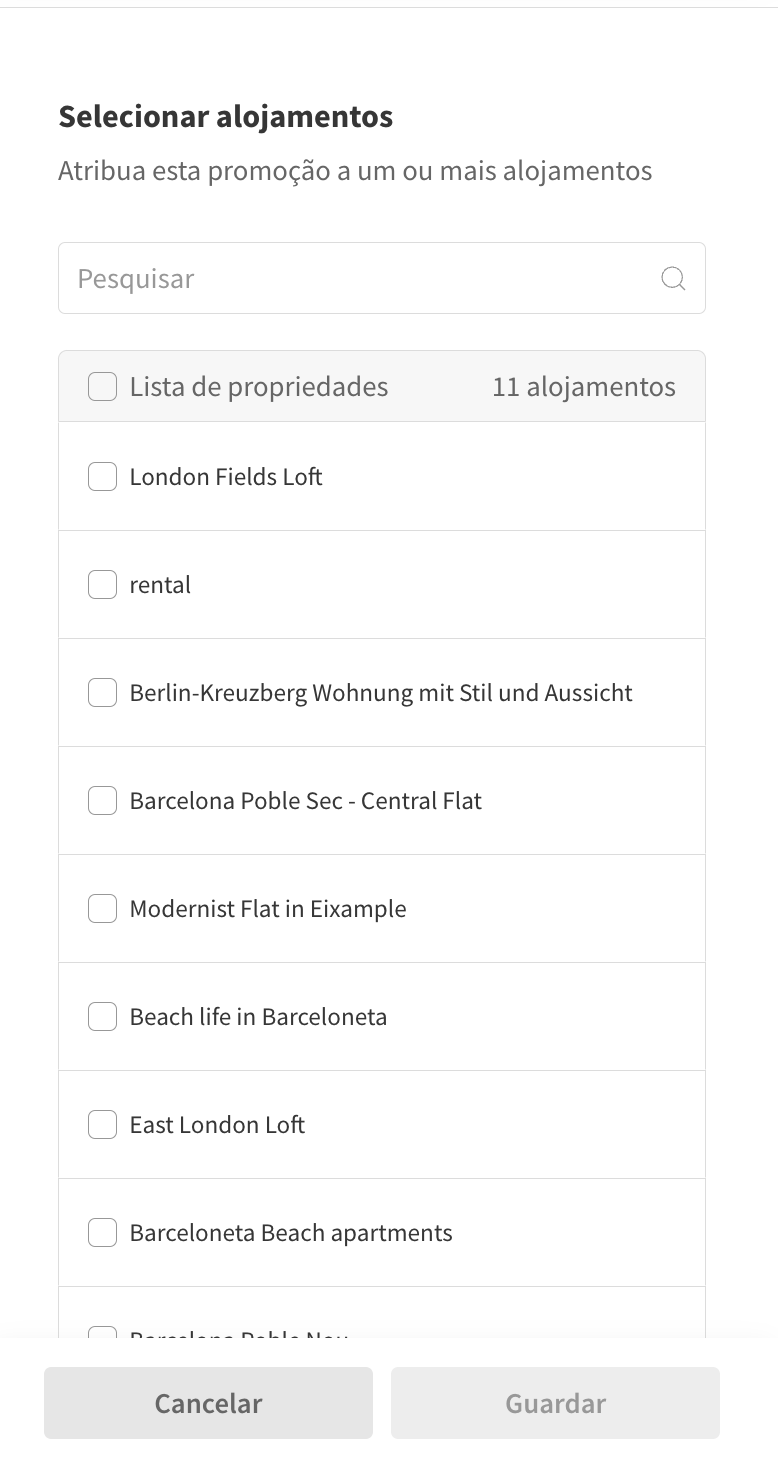Check the rental property checkbox
778x1468 pixels.
click(101, 584)
